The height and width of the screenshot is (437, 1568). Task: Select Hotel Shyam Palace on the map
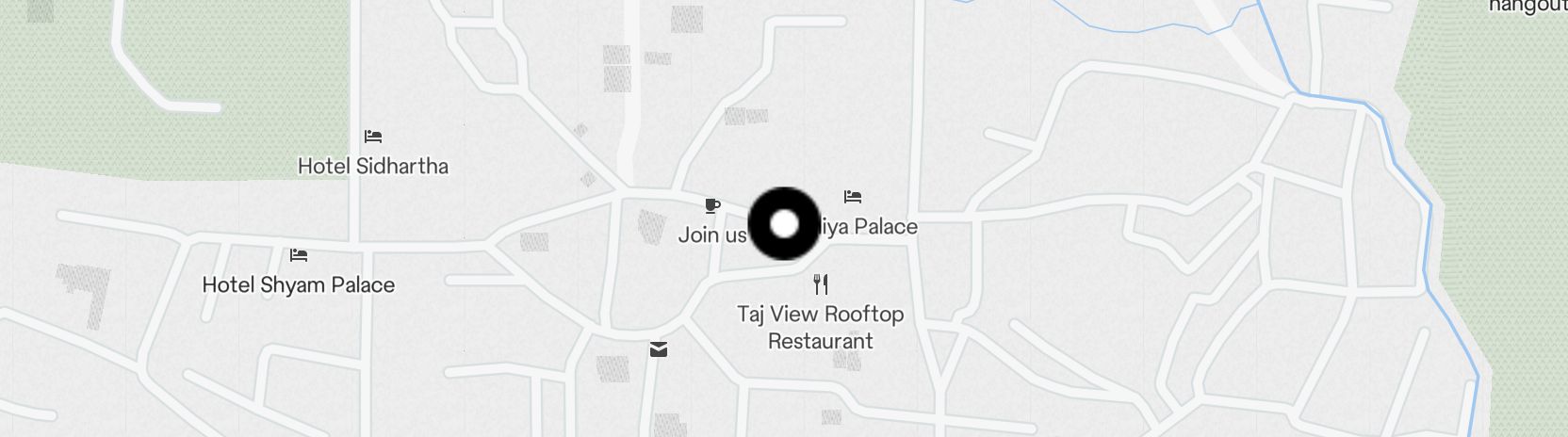pos(299,255)
